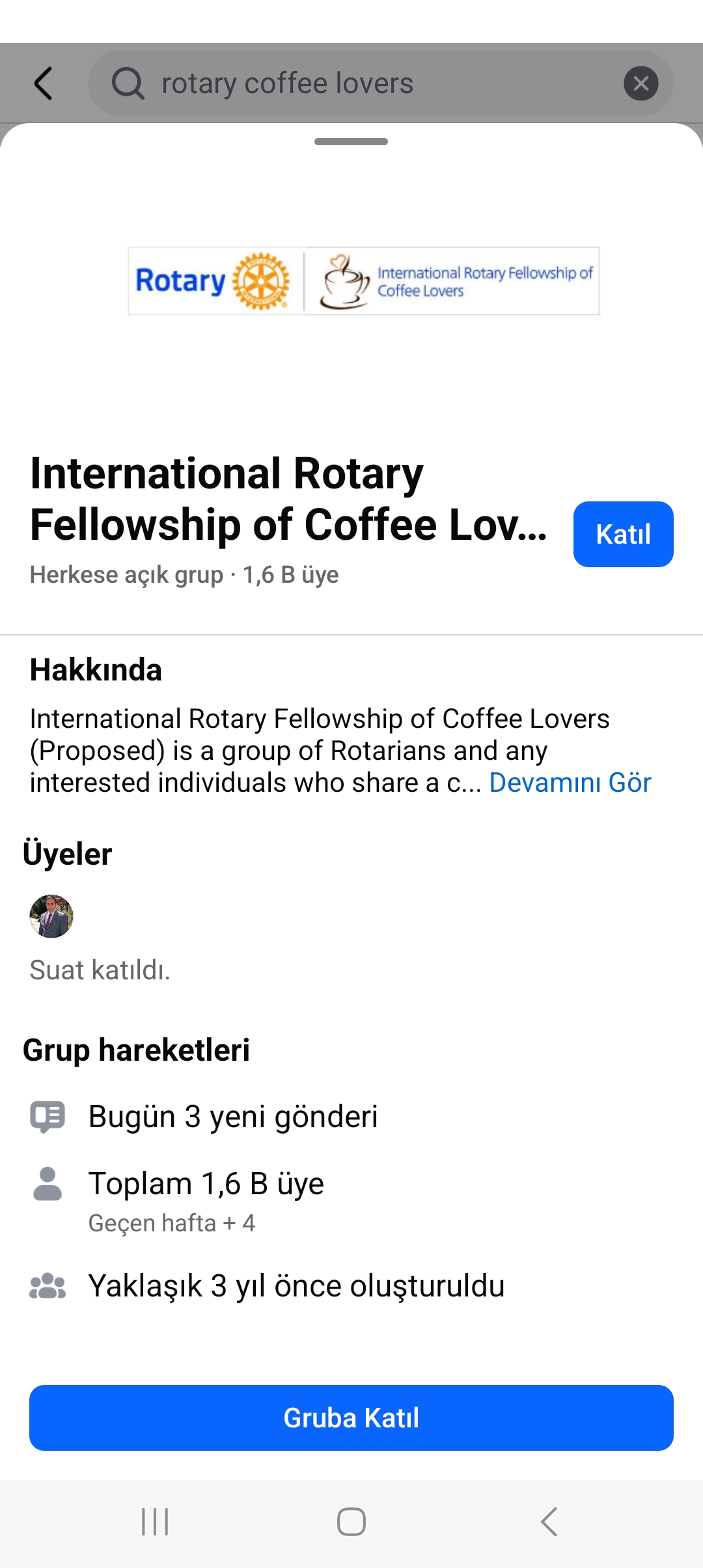Open the rotary coffee lovers search field
Image resolution: width=703 pixels, height=1568 pixels.
[381, 83]
